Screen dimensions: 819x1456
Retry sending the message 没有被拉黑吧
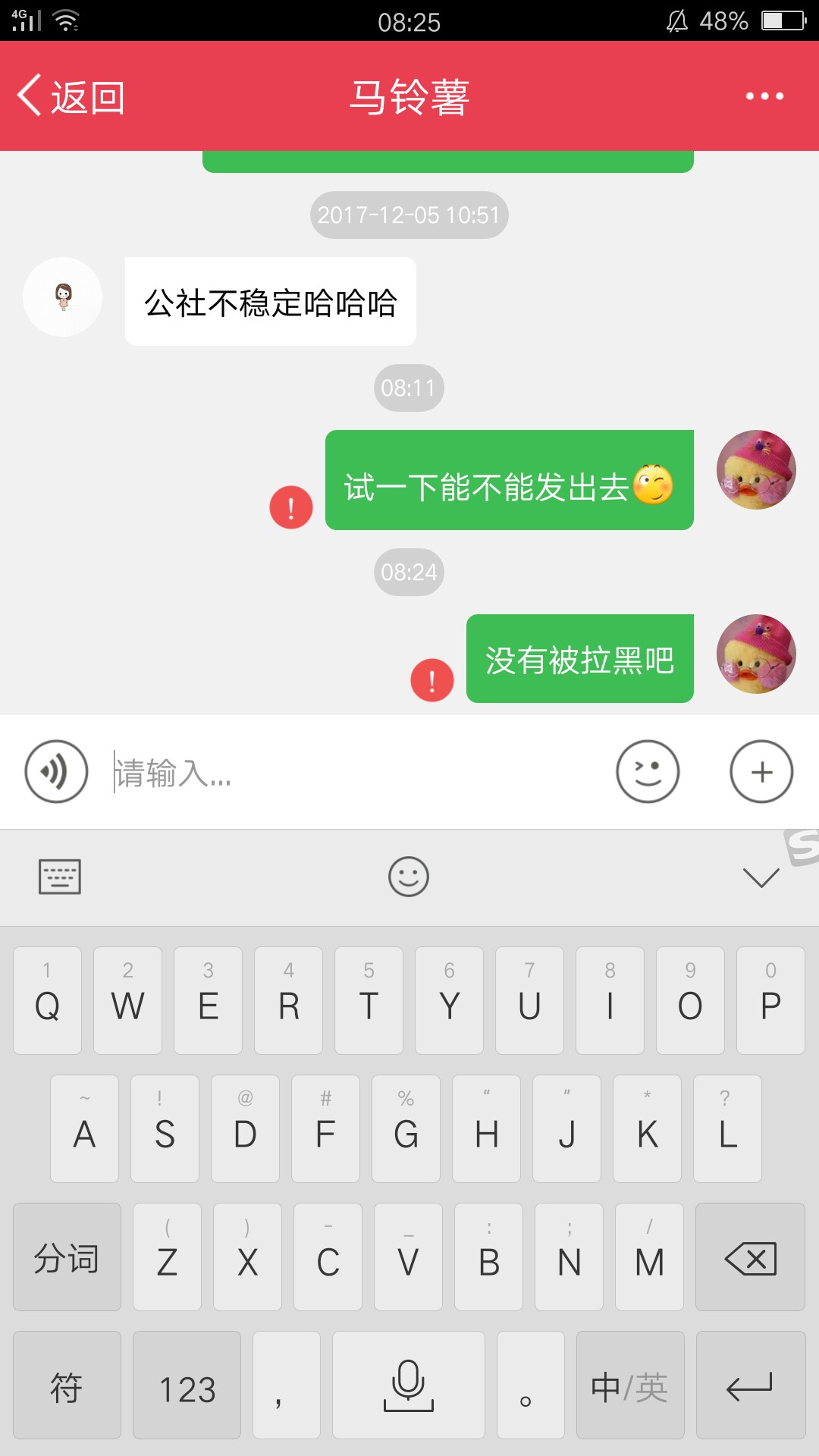click(x=432, y=680)
